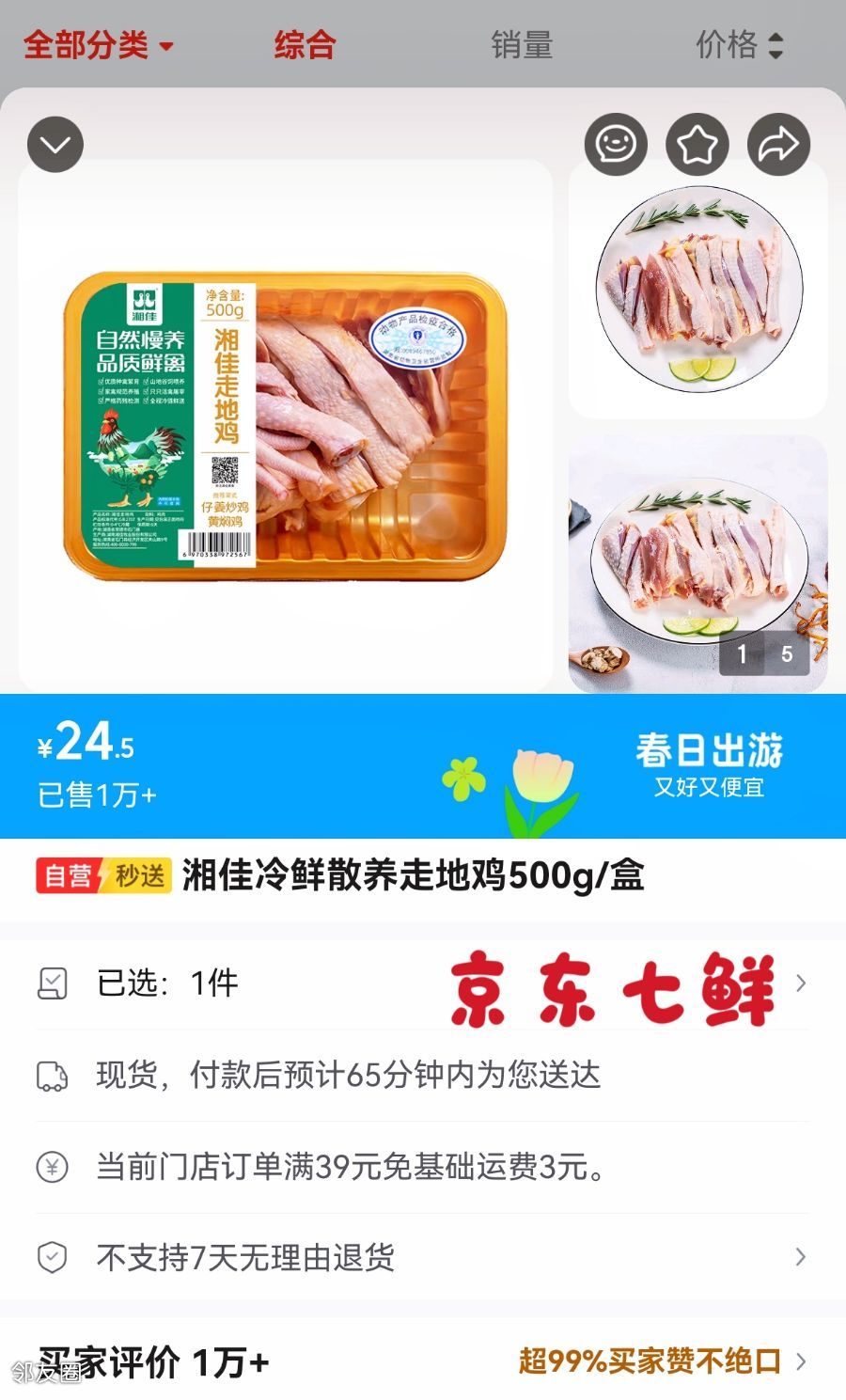Open the smiley face customer service icon

pos(616,144)
